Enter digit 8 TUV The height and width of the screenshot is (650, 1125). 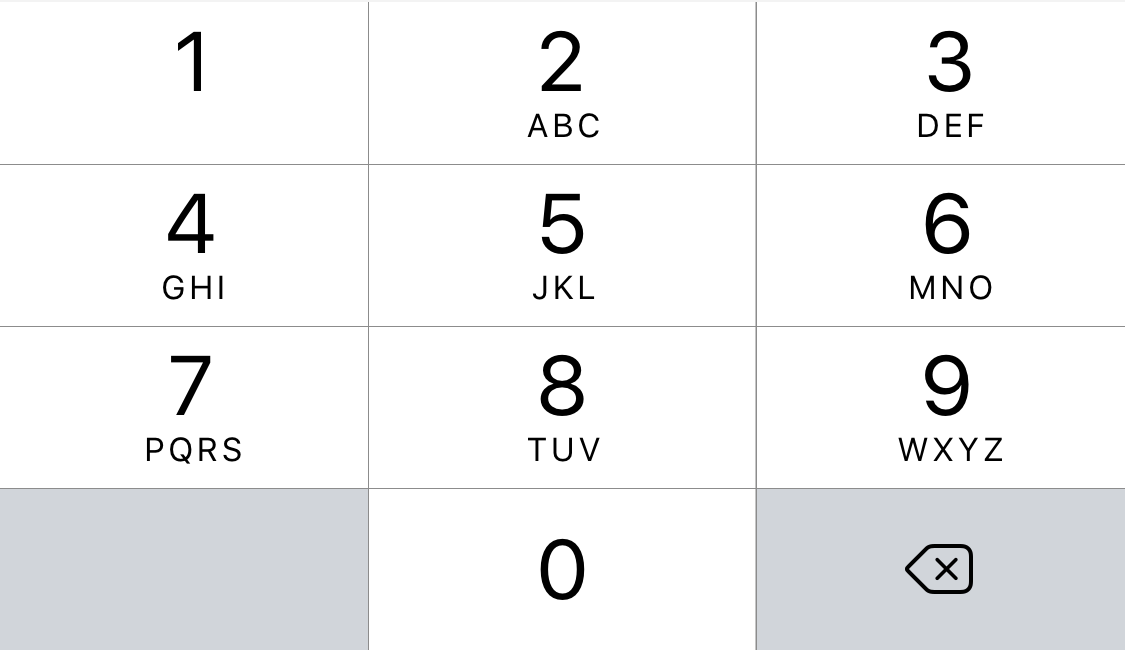click(x=562, y=407)
